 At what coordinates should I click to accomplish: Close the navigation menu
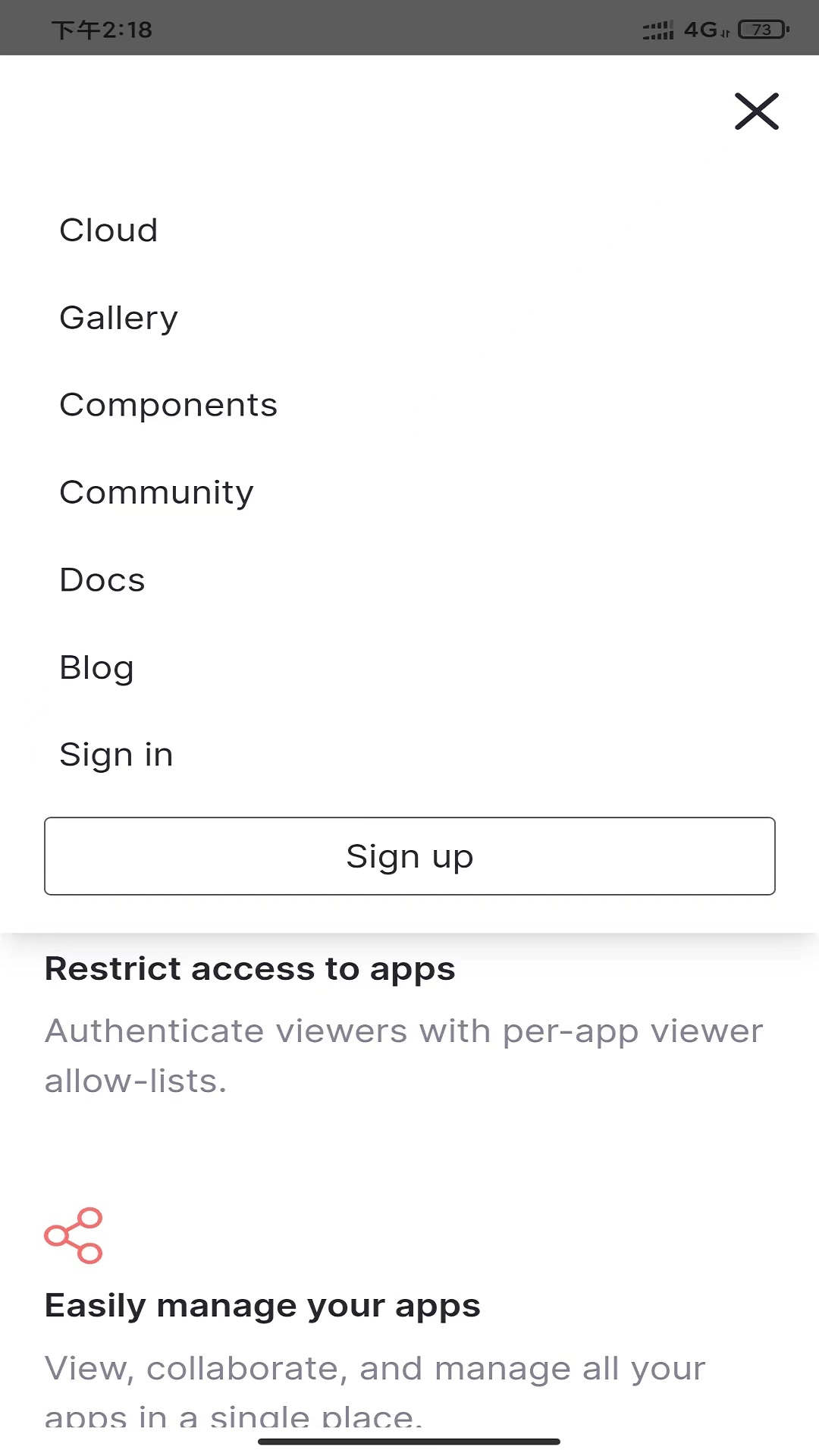756,111
